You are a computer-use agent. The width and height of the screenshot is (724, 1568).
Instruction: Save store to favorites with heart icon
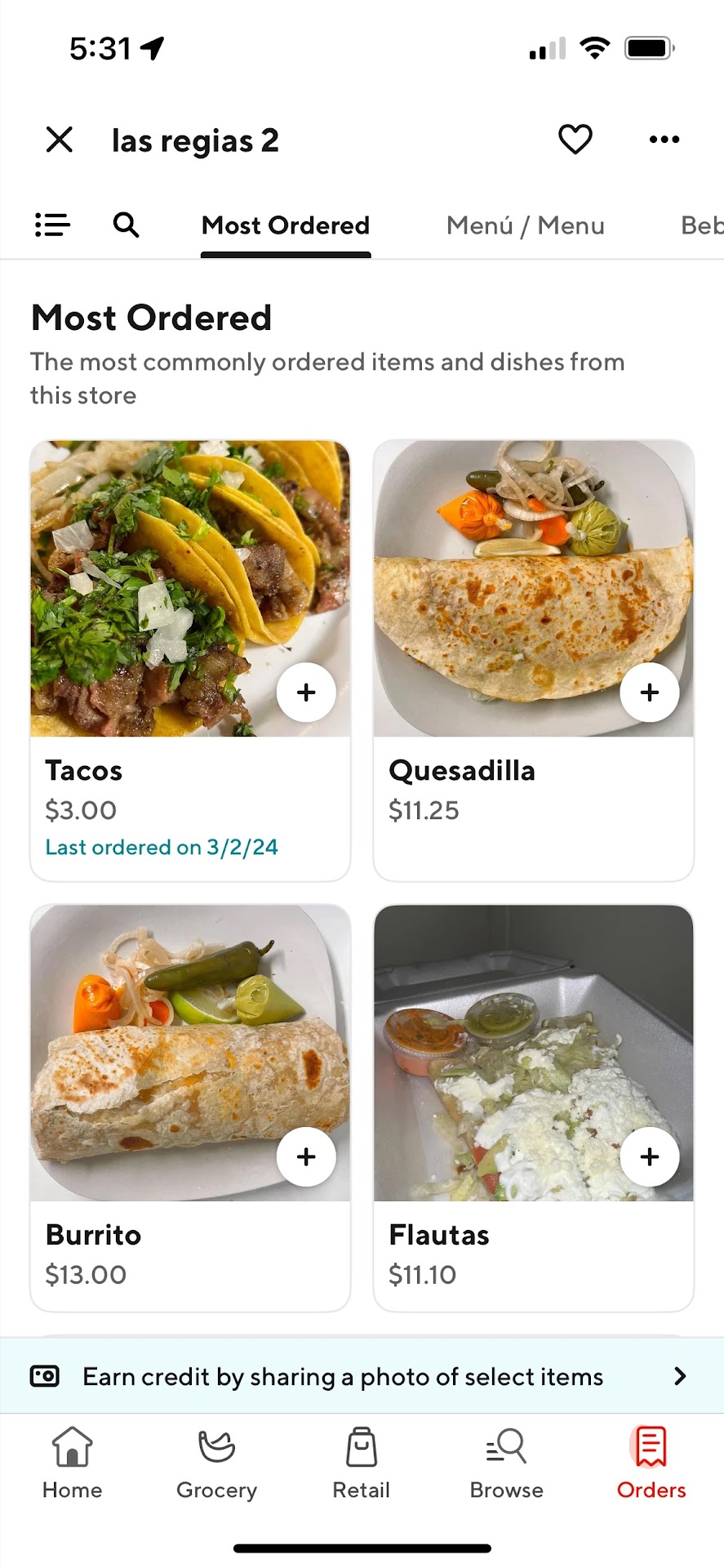(x=575, y=140)
